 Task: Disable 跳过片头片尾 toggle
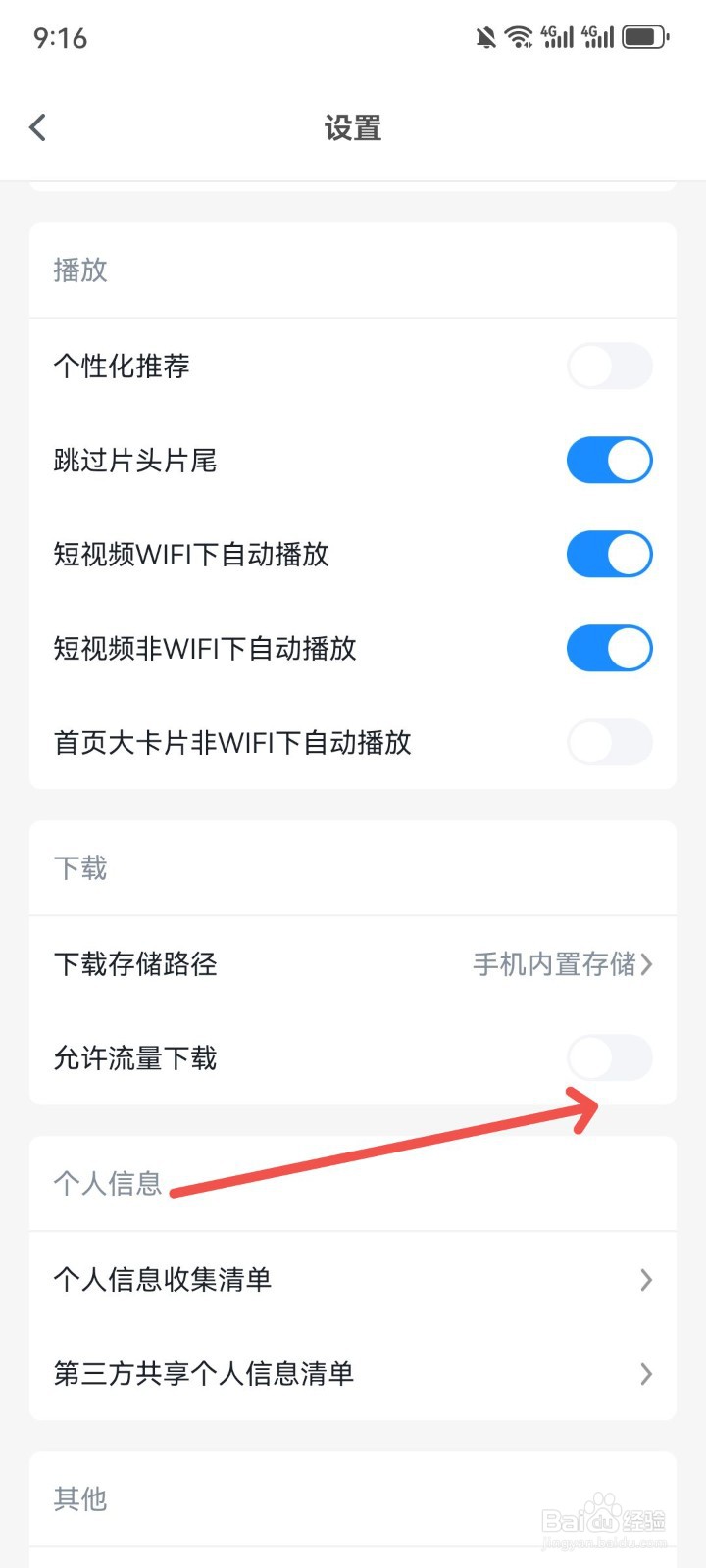pos(610,460)
